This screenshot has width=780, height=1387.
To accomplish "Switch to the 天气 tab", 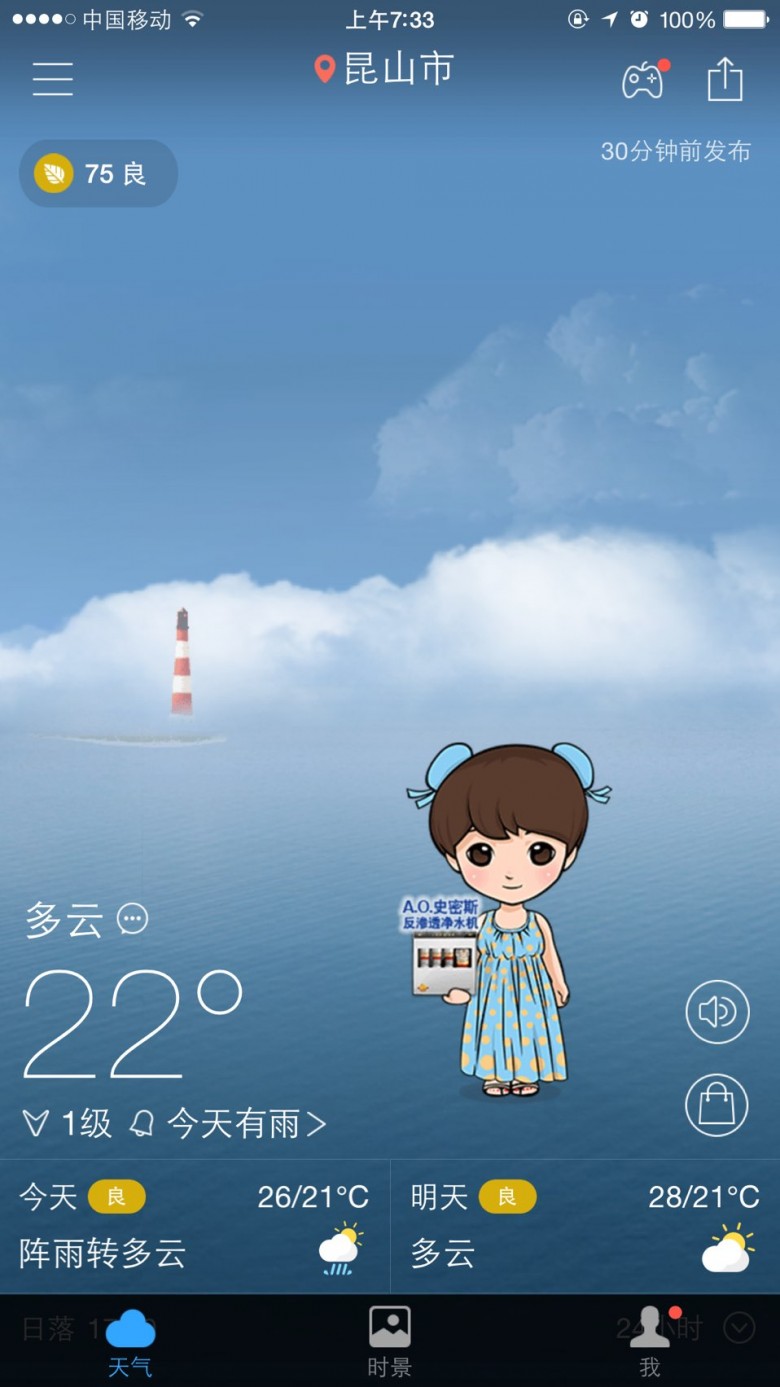I will 130,1341.
